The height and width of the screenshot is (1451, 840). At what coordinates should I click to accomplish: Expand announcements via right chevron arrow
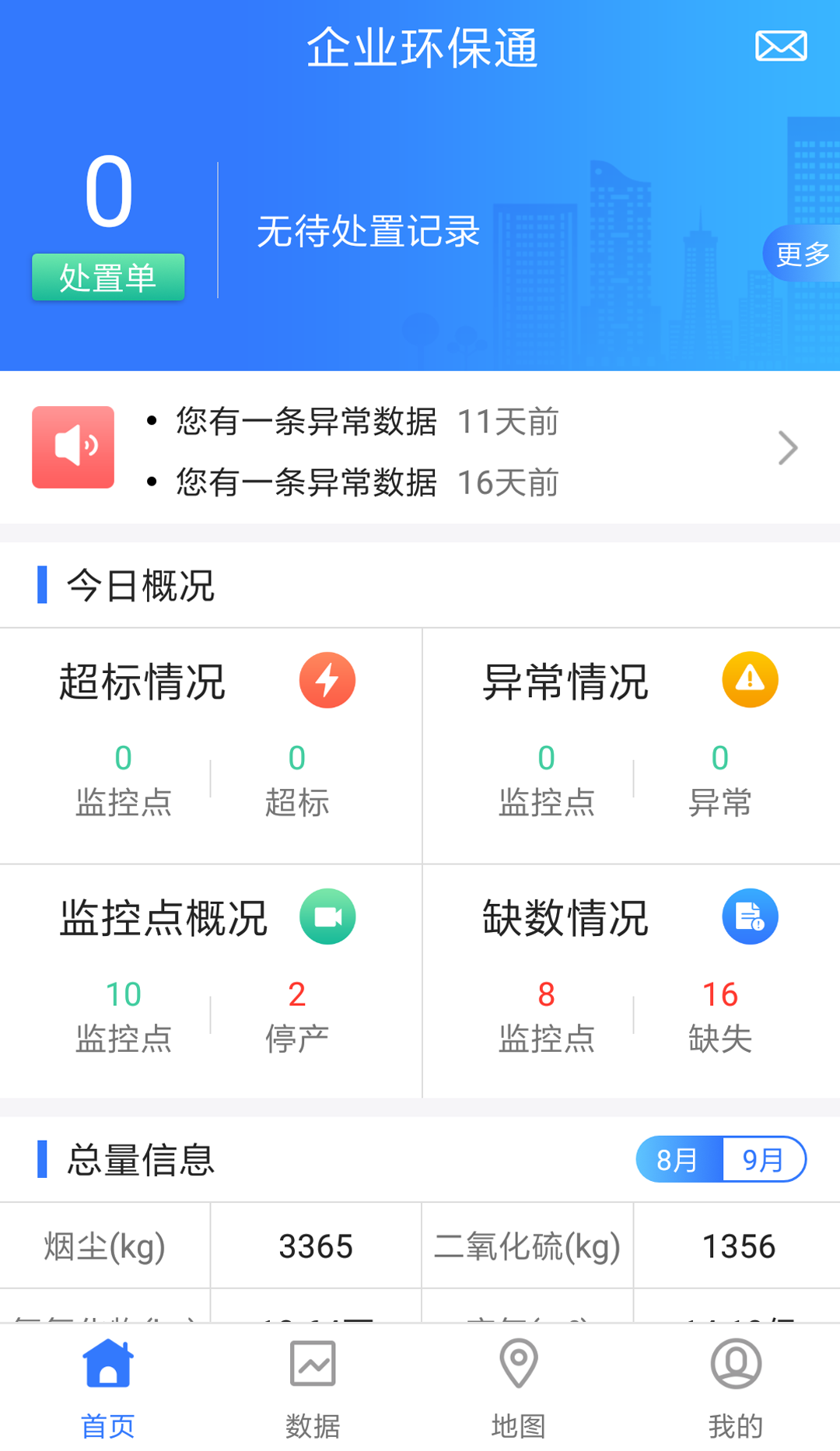pos(788,447)
